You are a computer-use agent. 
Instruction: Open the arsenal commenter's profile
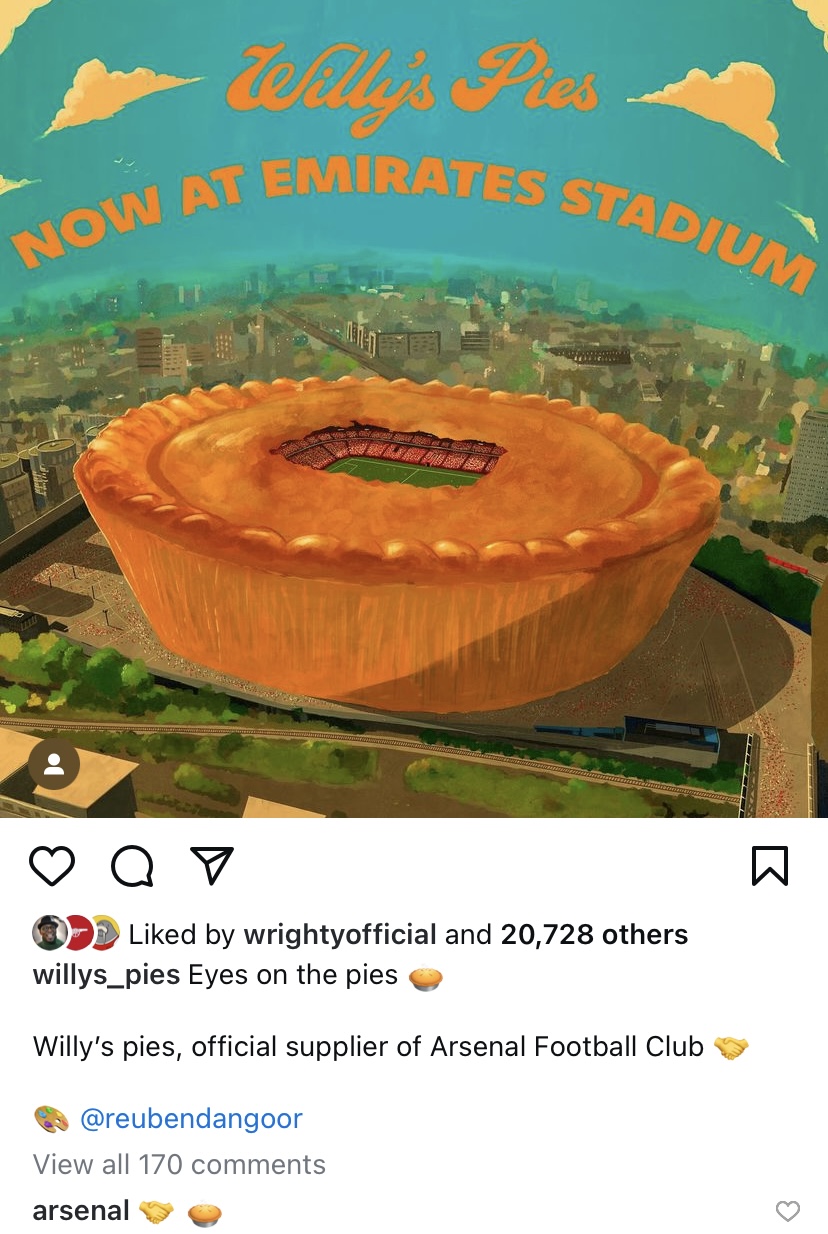(x=81, y=1211)
